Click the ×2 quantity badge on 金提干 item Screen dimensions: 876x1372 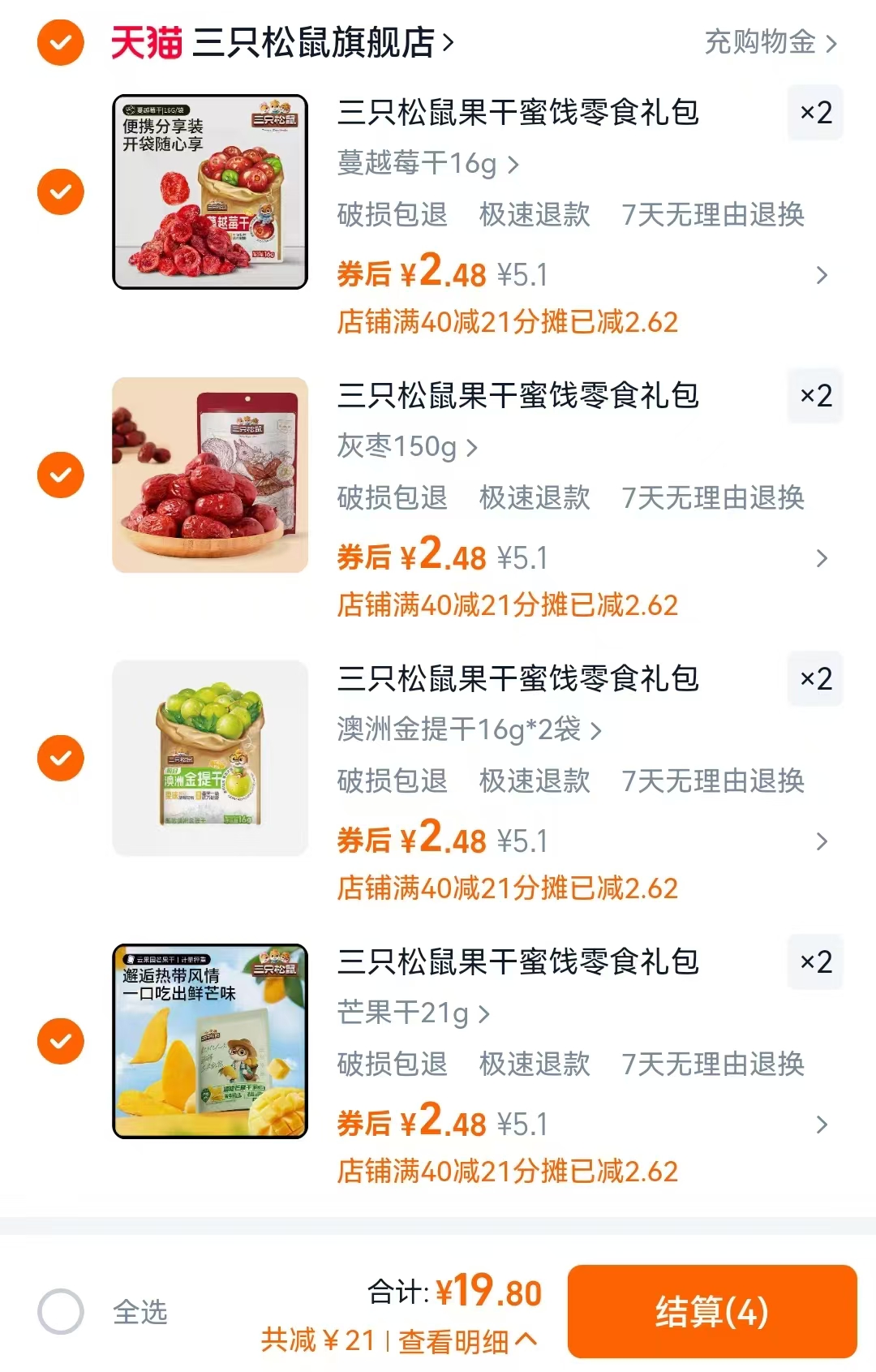click(815, 680)
